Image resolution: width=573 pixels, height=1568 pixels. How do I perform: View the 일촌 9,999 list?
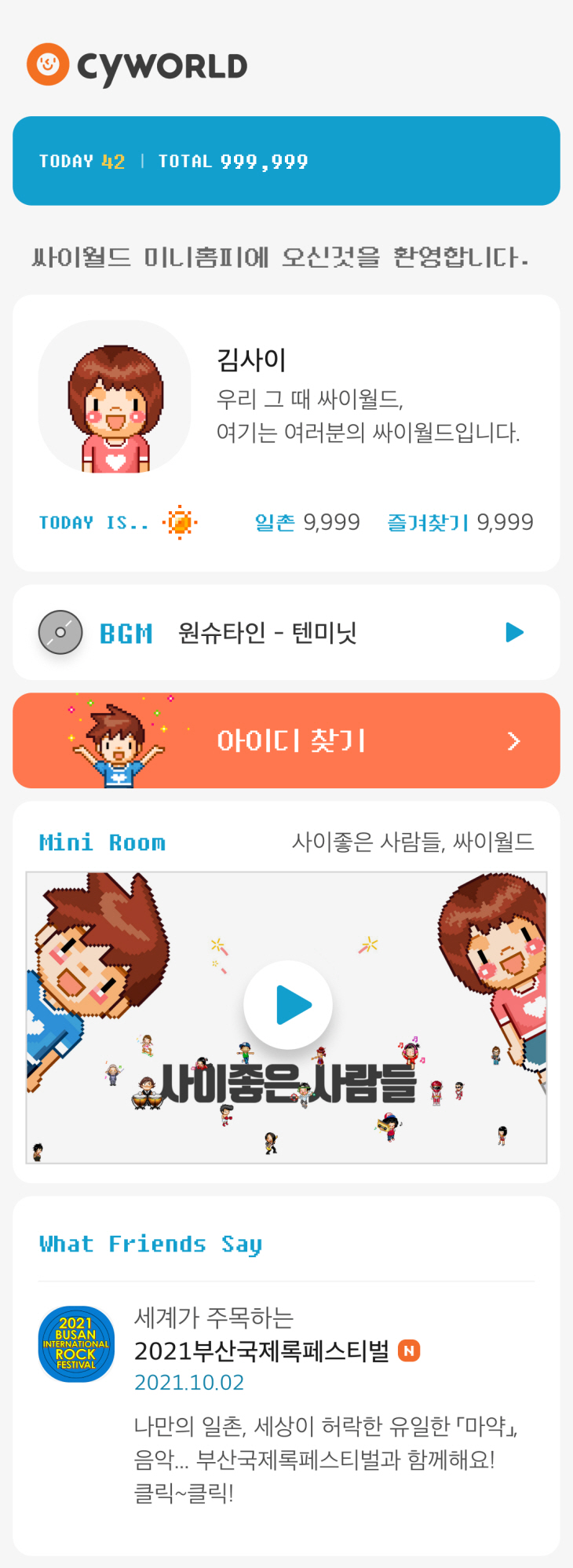tap(307, 522)
